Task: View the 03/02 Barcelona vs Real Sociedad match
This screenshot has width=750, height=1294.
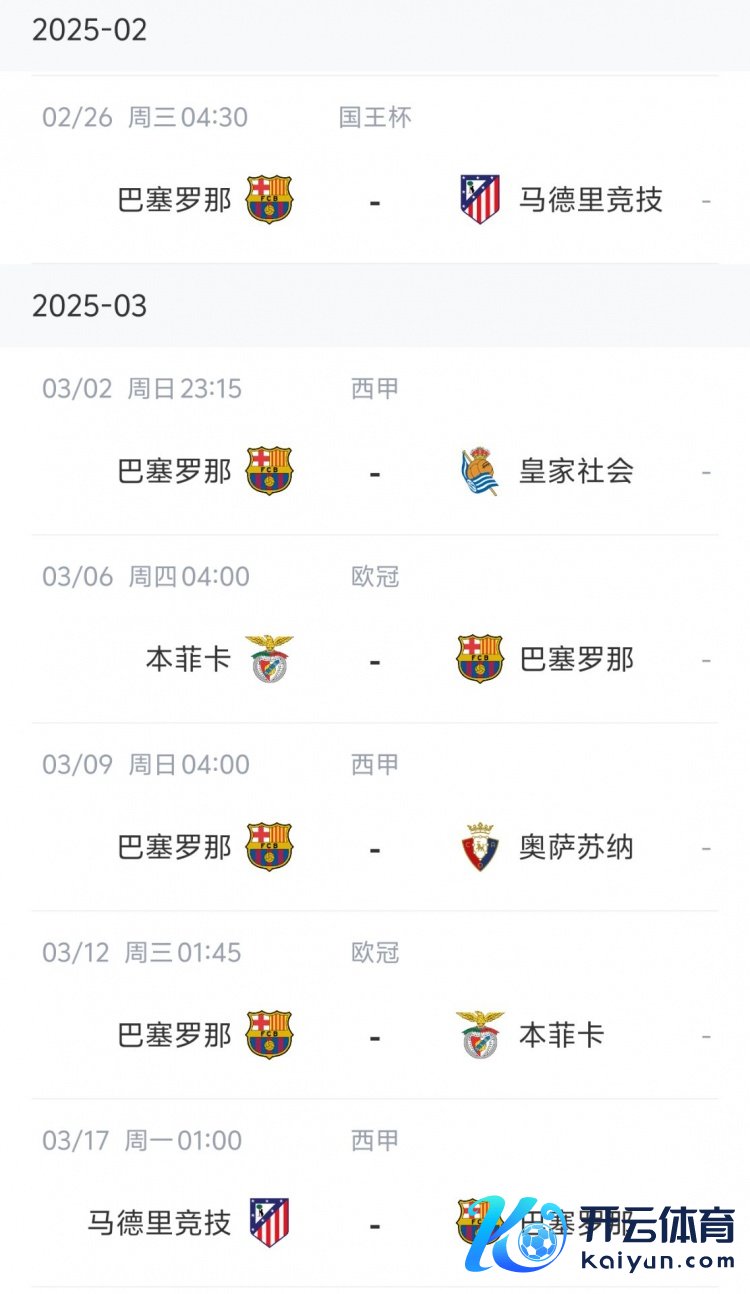Action: click(374, 471)
